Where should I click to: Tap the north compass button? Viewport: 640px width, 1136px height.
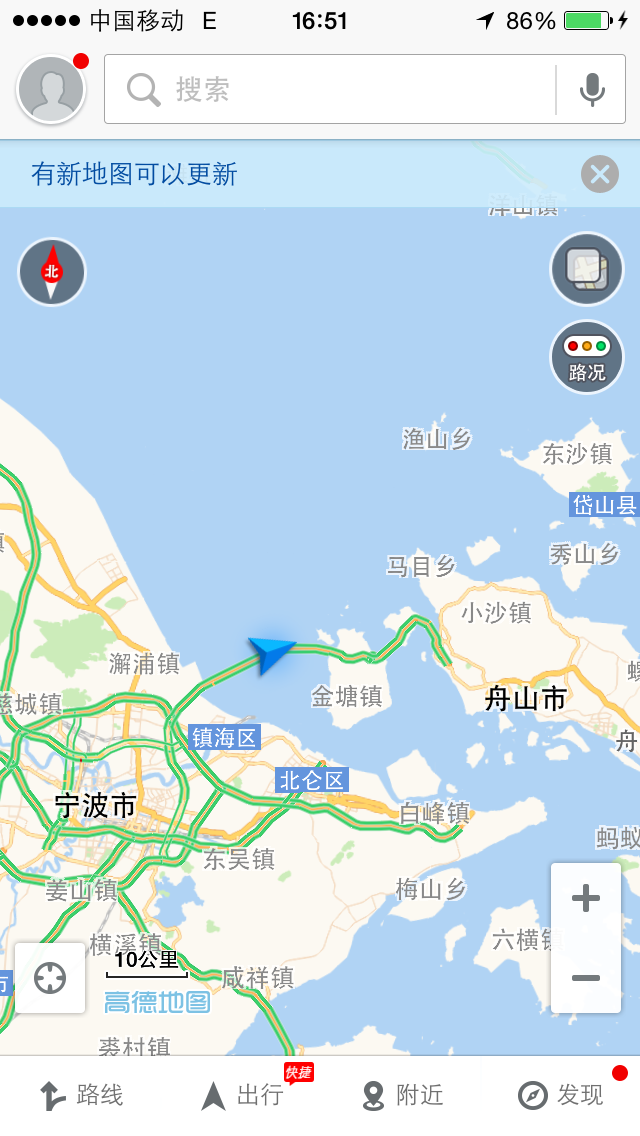pyautogui.click(x=51, y=272)
